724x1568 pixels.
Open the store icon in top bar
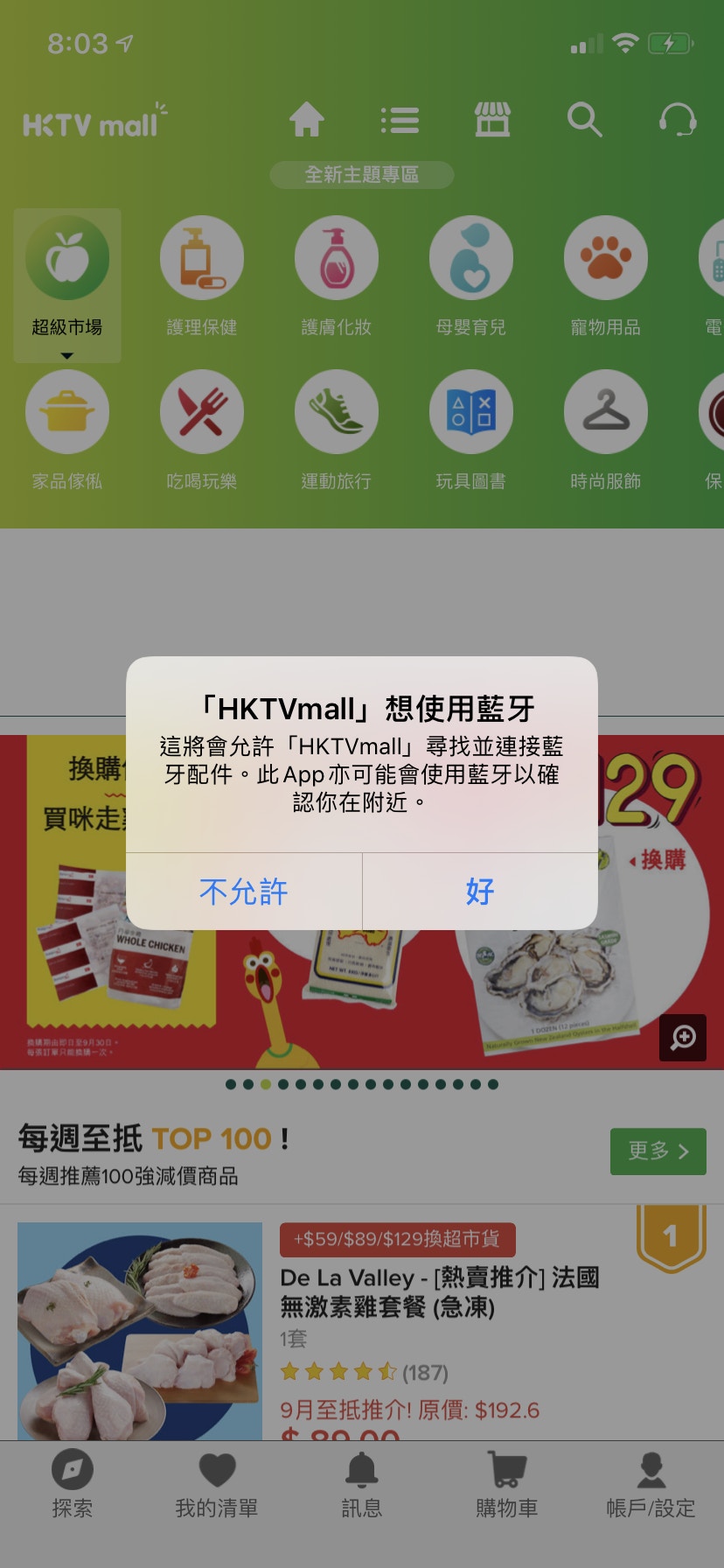[492, 120]
